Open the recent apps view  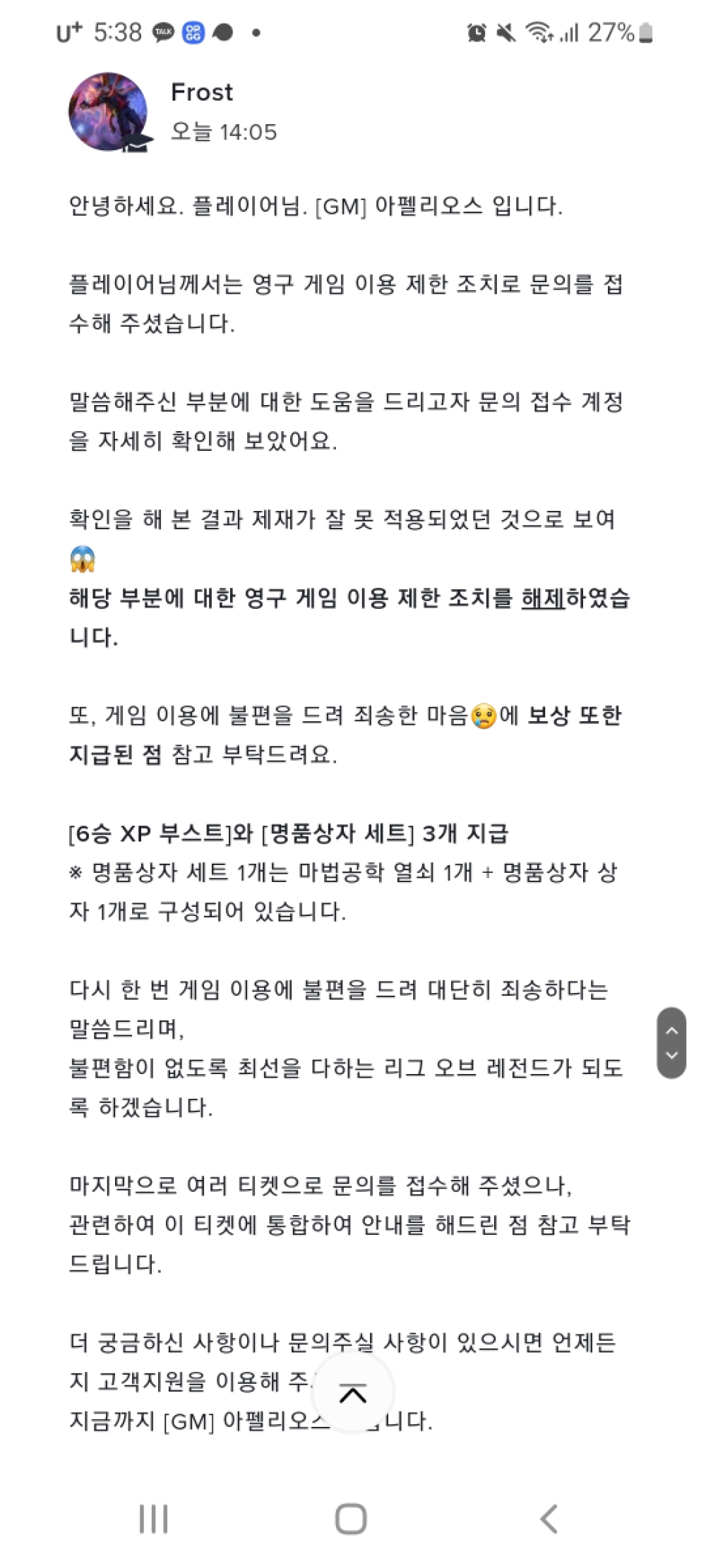pos(153,1519)
